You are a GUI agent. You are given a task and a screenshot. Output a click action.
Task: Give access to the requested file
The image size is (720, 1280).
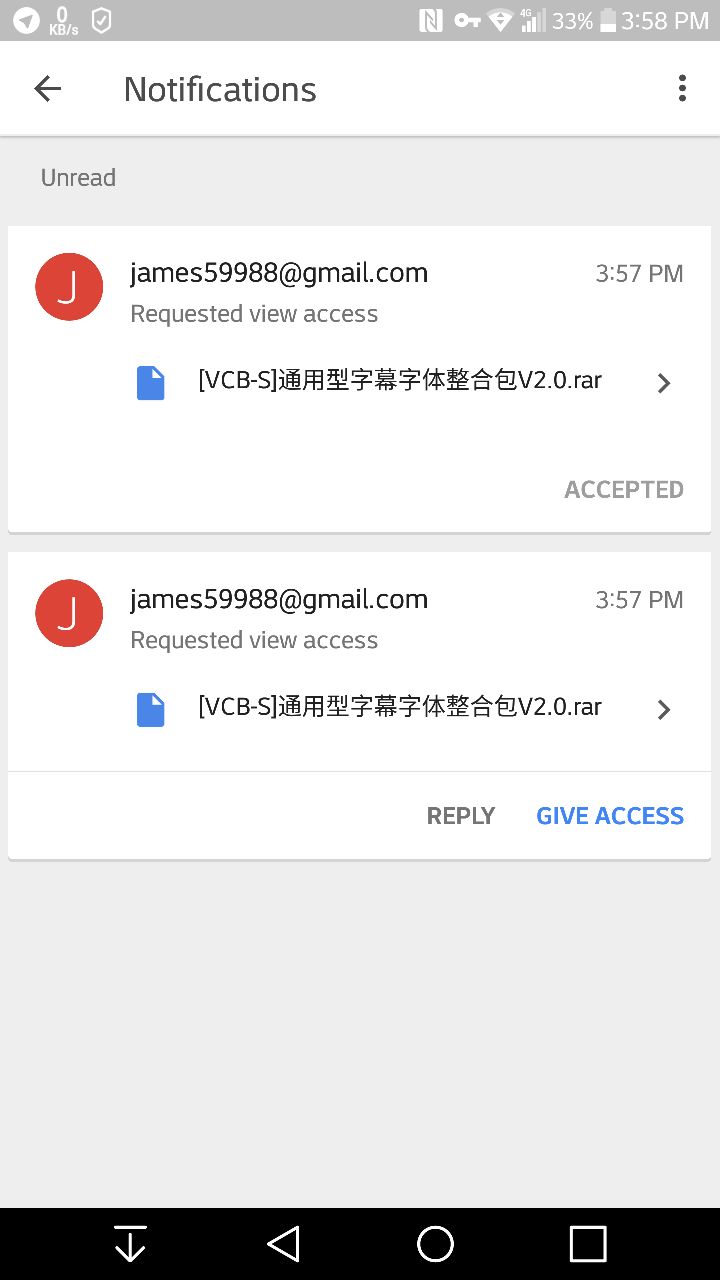(610, 816)
